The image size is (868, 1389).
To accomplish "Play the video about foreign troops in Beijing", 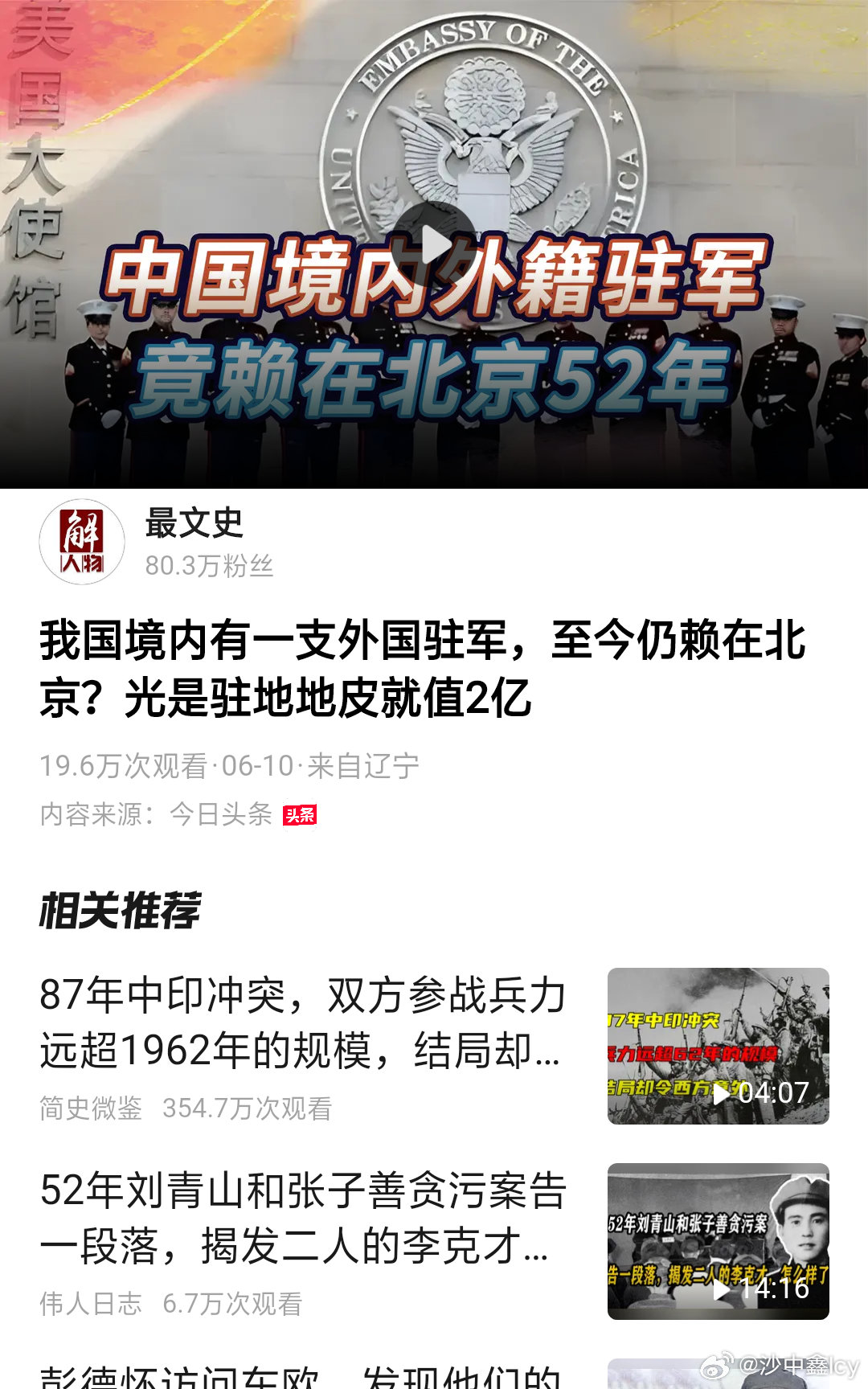I will click(x=436, y=244).
